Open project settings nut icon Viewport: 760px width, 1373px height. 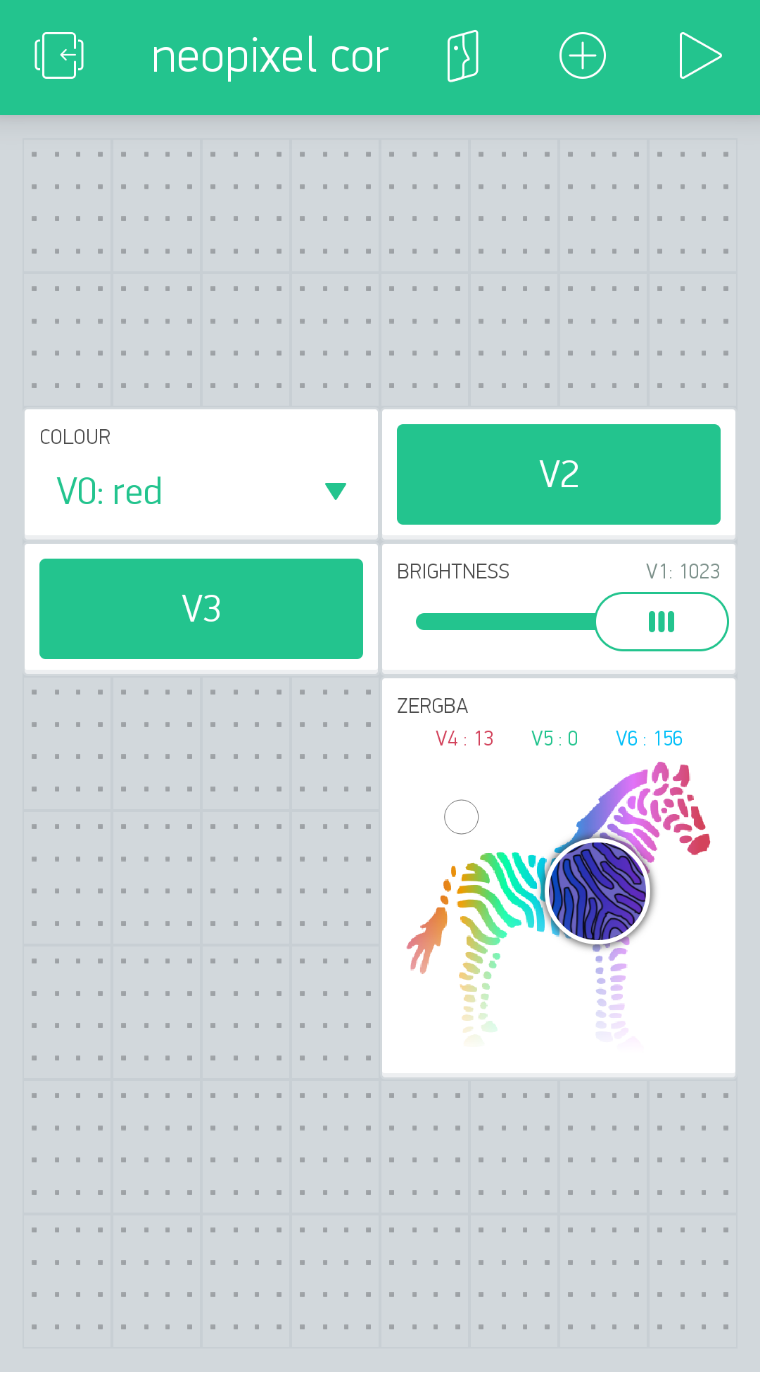462,56
